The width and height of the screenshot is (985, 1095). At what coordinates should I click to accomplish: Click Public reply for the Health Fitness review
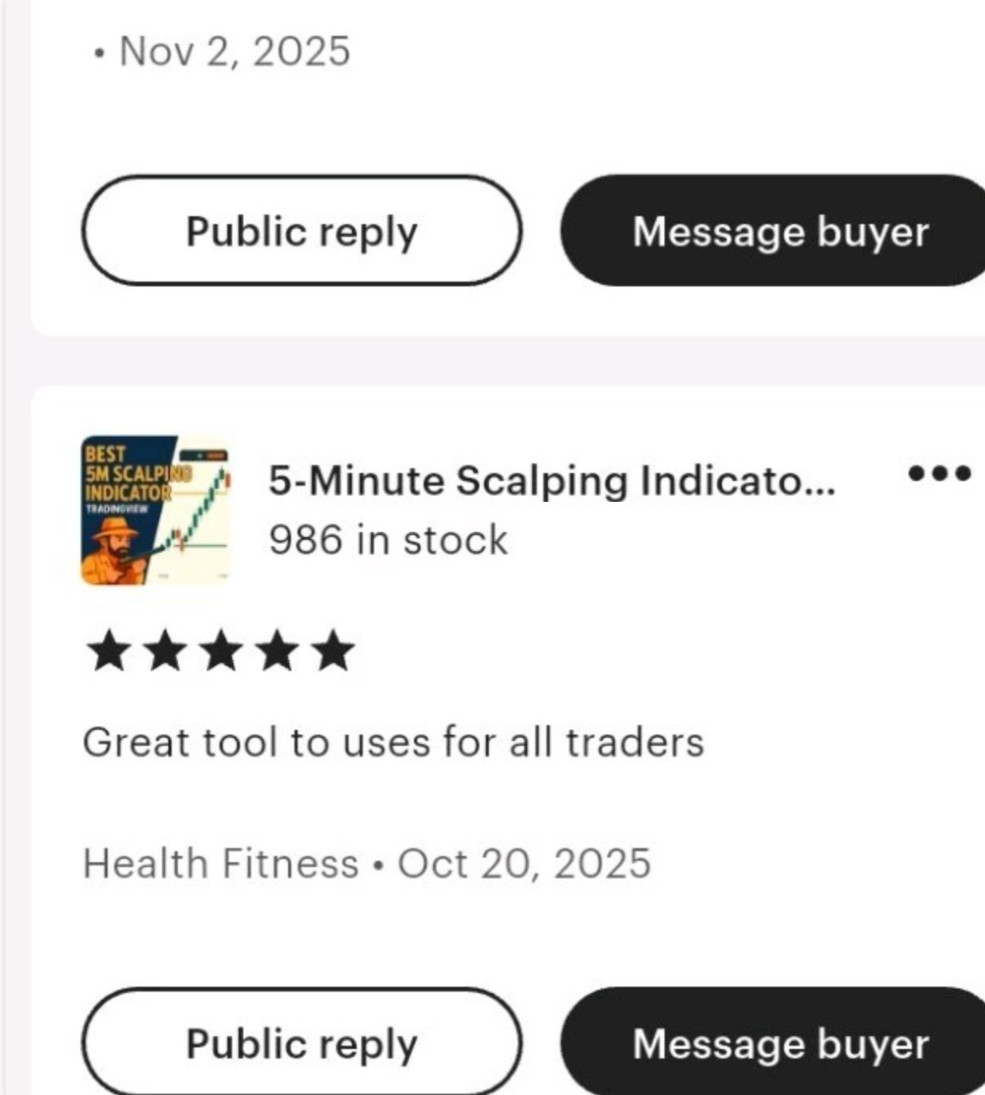(299, 1043)
